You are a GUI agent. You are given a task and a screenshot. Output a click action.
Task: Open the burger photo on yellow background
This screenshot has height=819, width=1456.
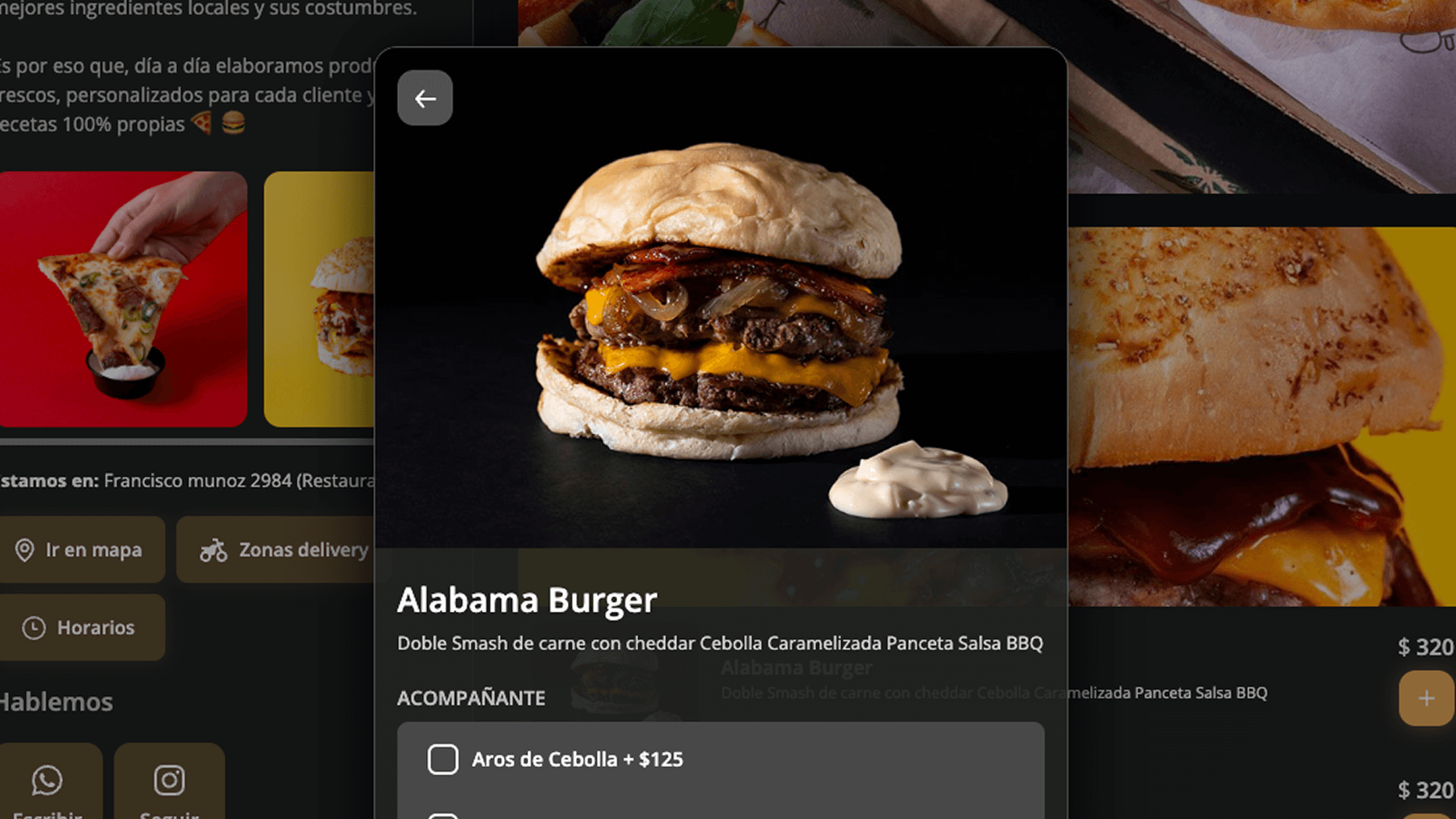(x=320, y=299)
